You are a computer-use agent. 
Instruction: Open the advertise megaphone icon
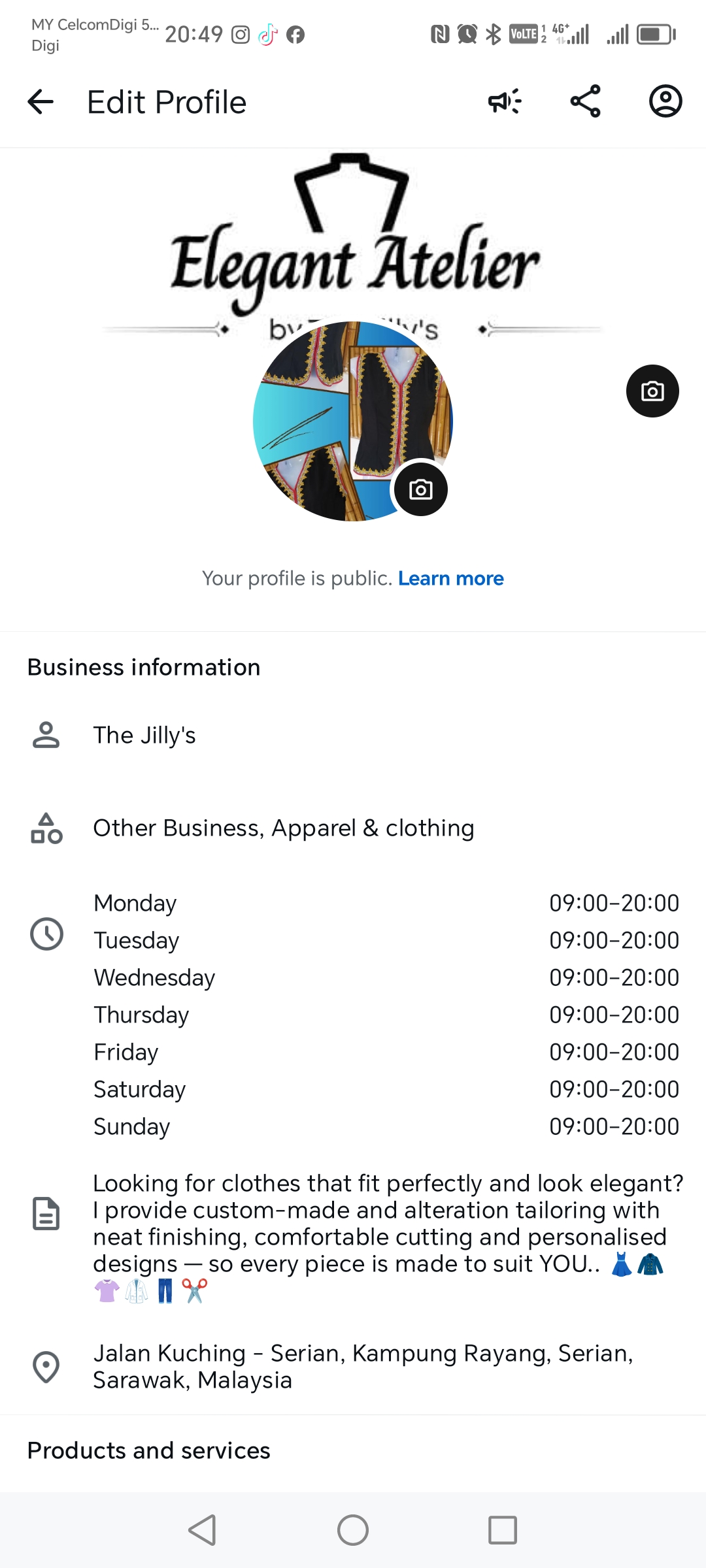click(x=505, y=101)
